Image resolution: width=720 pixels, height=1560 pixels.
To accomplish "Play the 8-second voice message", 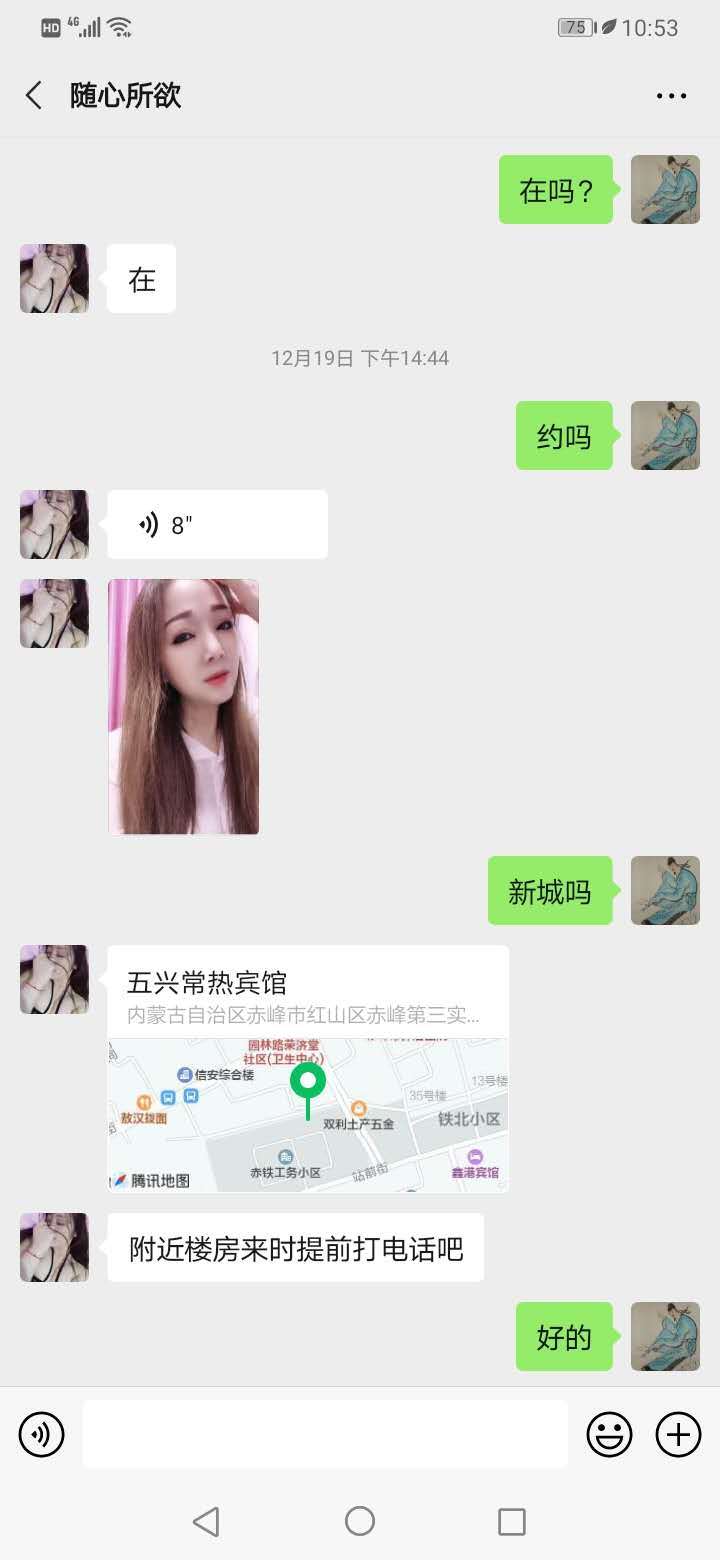I will click(216, 524).
